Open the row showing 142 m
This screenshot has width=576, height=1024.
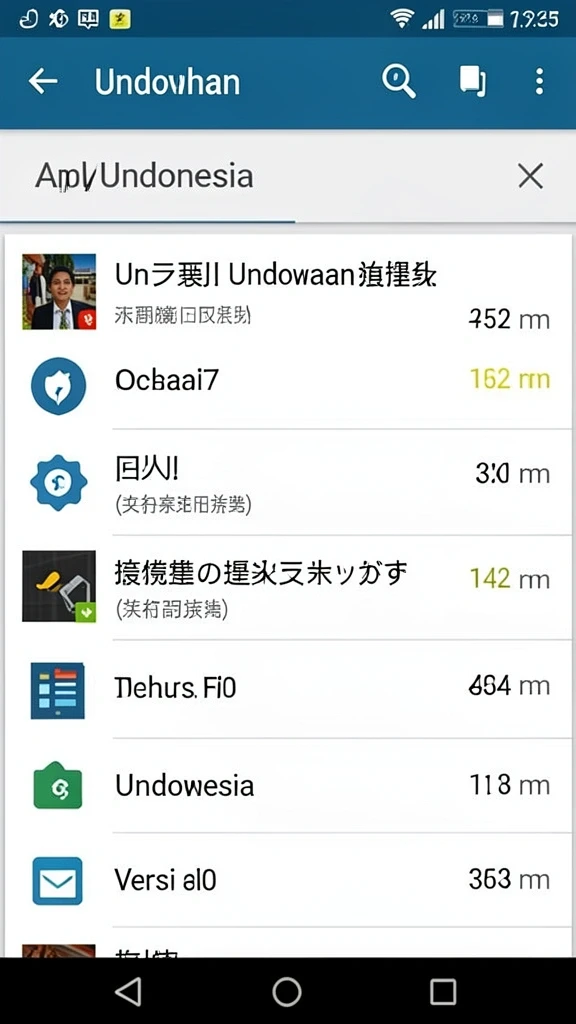point(288,587)
